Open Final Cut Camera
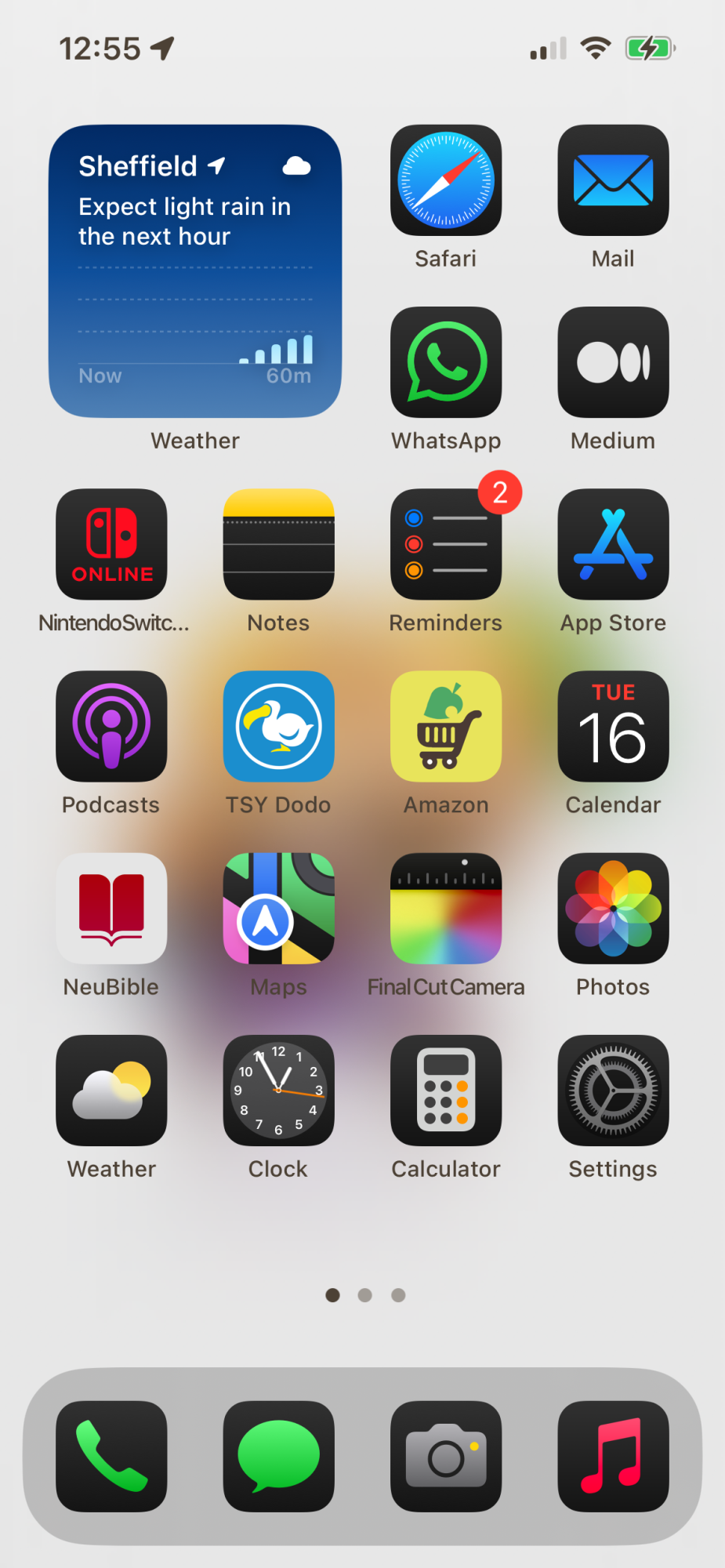This screenshot has width=725, height=1568. (445, 908)
